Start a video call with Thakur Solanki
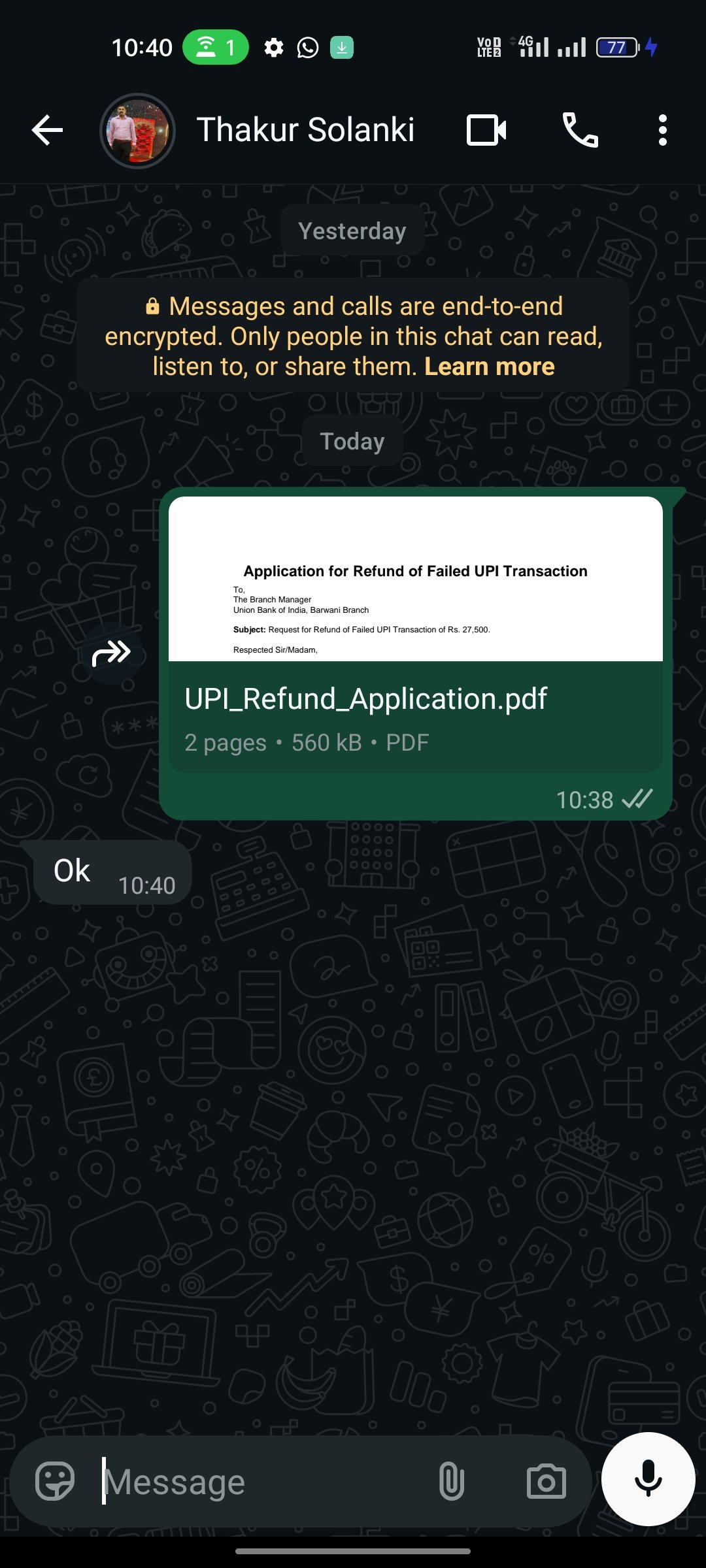 click(x=486, y=130)
